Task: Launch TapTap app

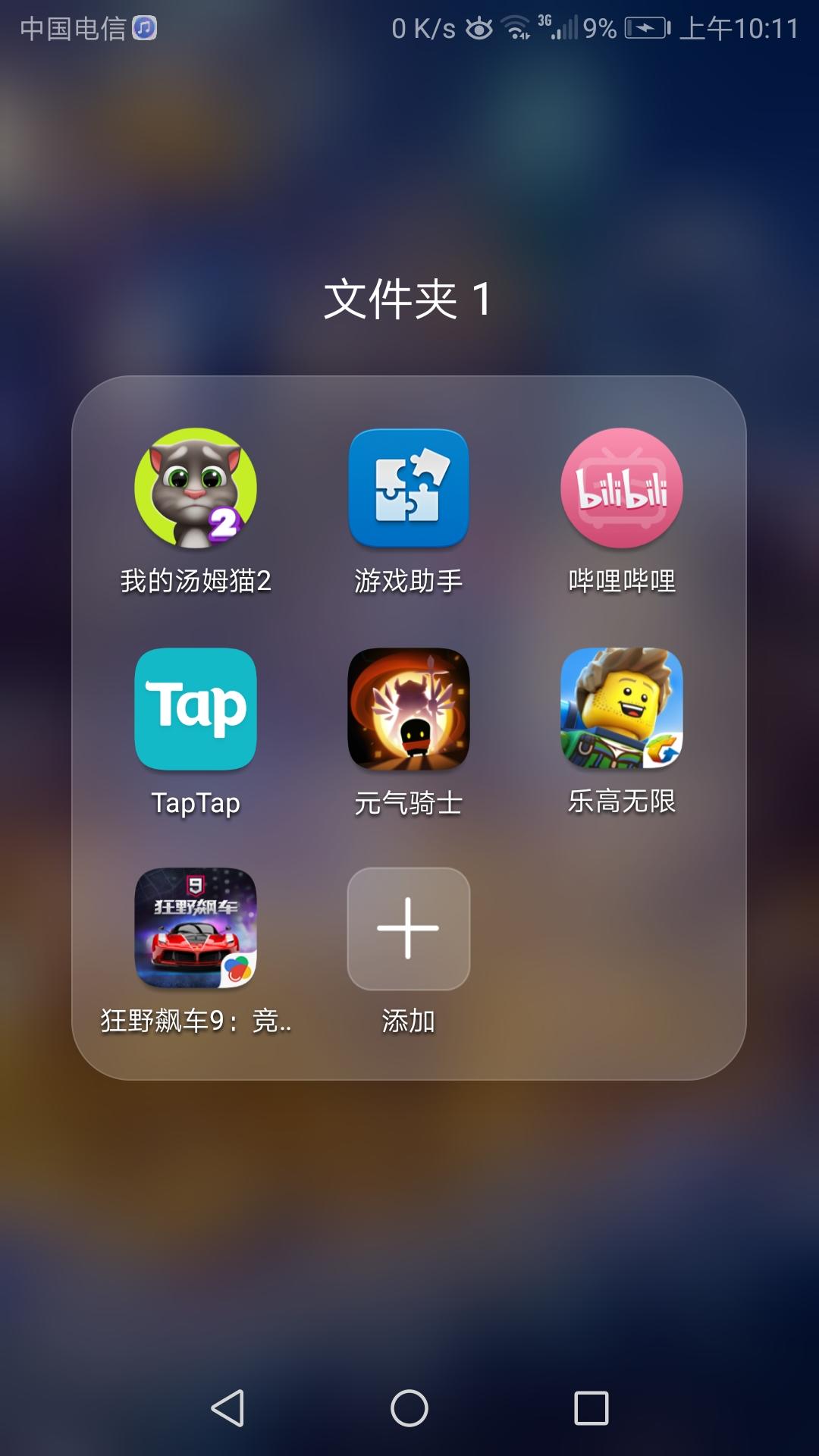Action: pyautogui.click(x=196, y=708)
